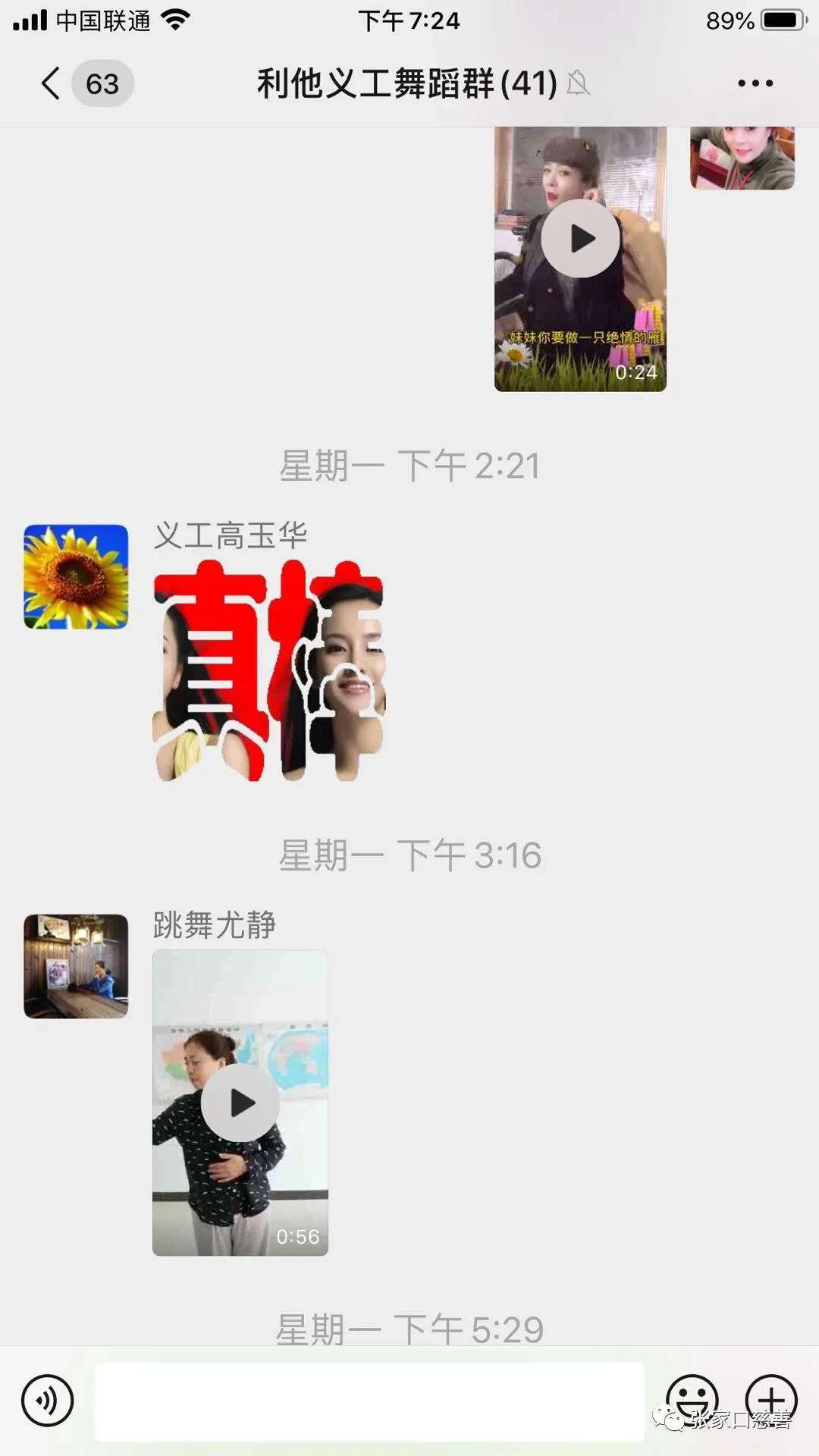Screen dimensions: 819x1456
Task: Open the group chat overflow menu
Action: click(x=755, y=83)
